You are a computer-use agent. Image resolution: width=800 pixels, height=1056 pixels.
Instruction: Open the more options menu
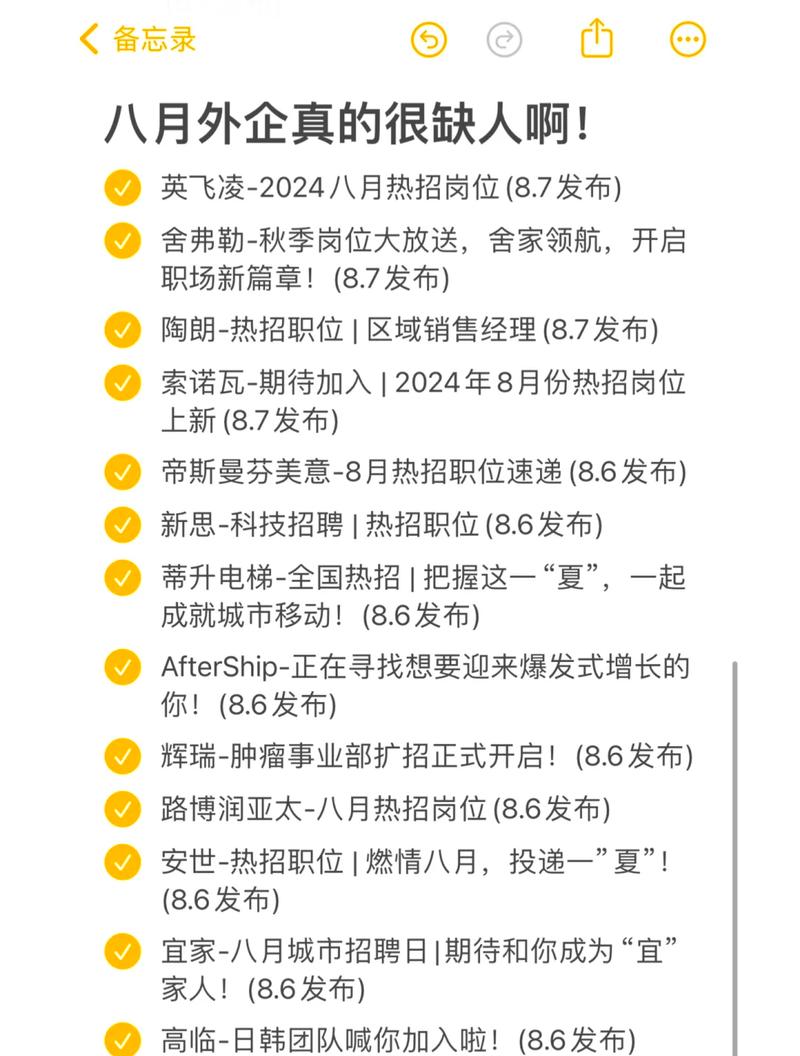[688, 40]
